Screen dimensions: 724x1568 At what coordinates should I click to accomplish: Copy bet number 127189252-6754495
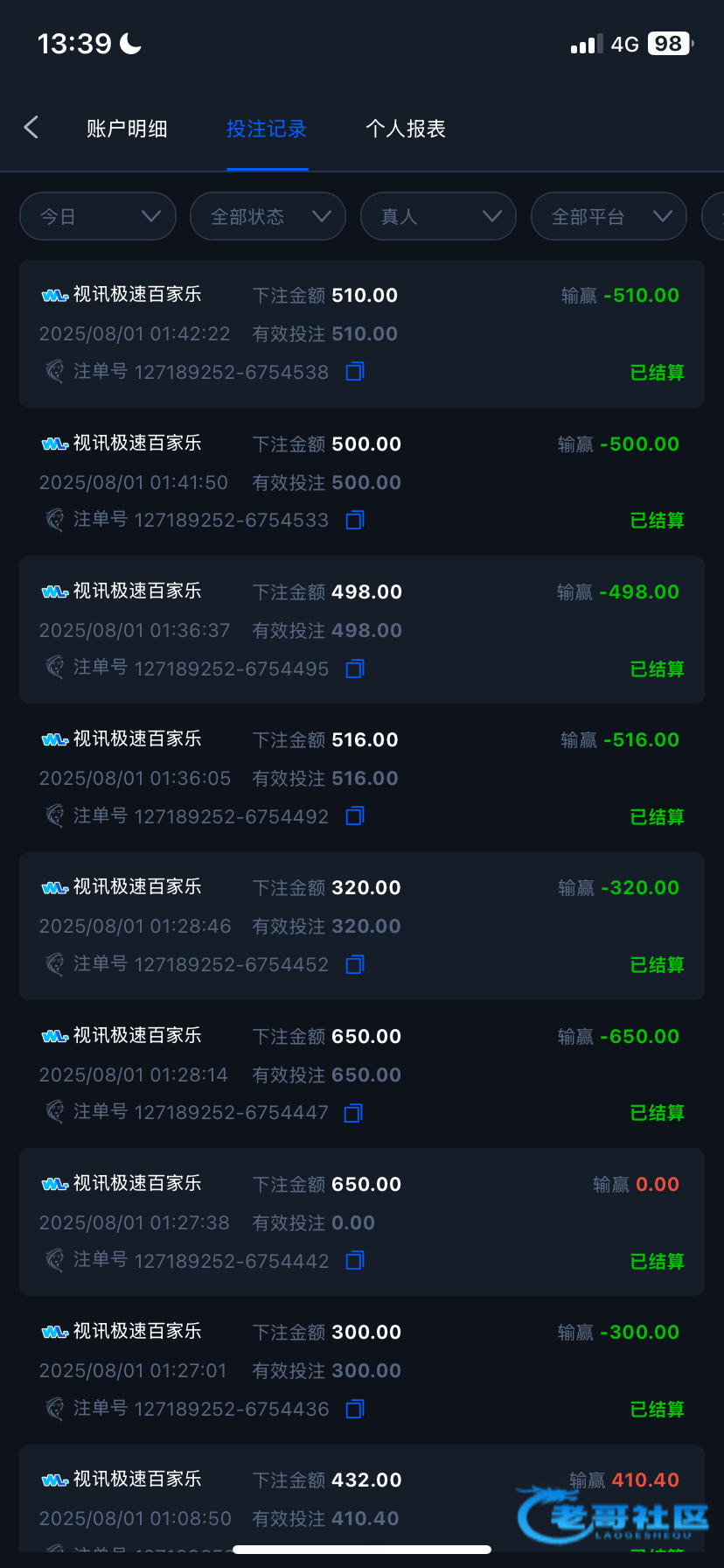point(355,669)
